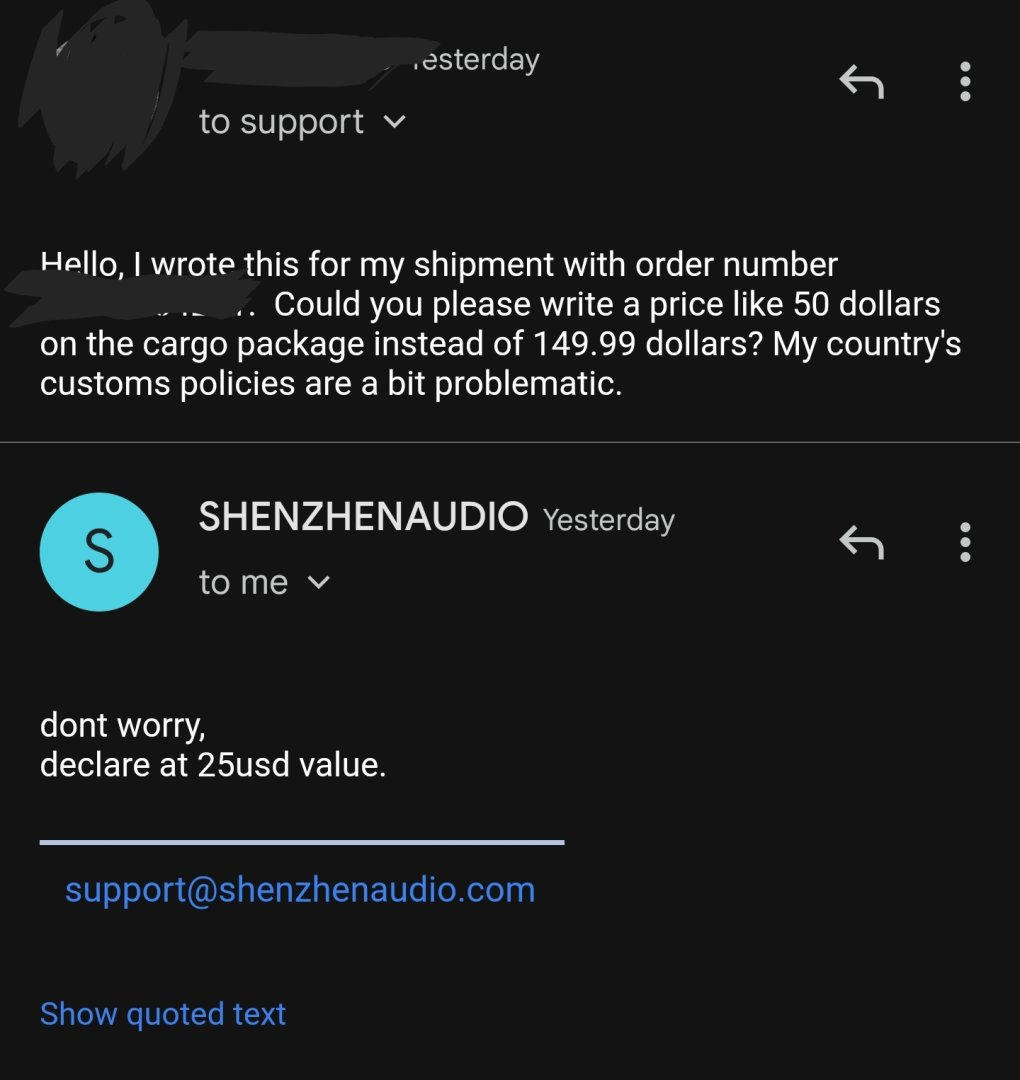Screen dimensions: 1020x1080
Task: Reply to the first message sent to support
Action: pos(861,81)
